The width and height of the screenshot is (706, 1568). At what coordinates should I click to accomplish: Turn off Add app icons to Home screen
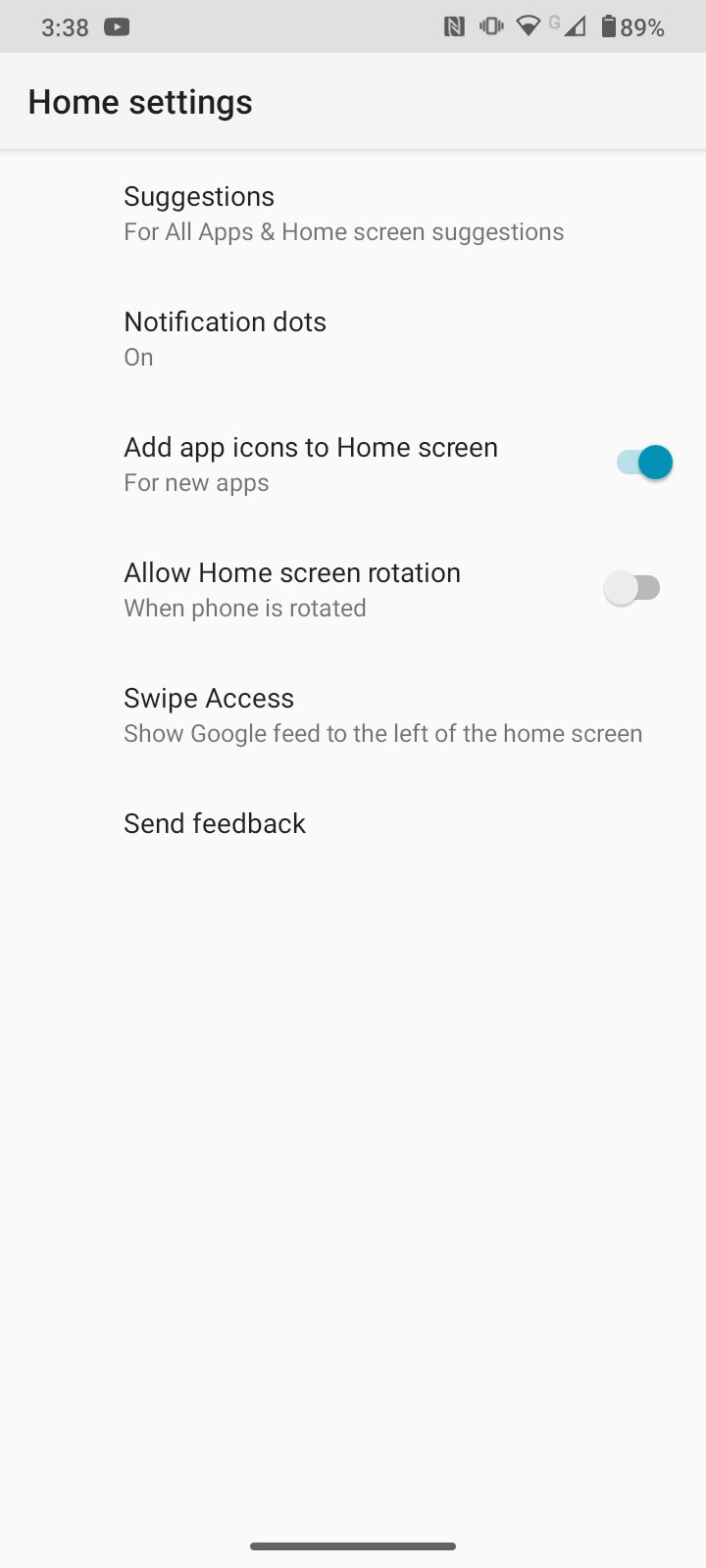pyautogui.click(x=644, y=463)
